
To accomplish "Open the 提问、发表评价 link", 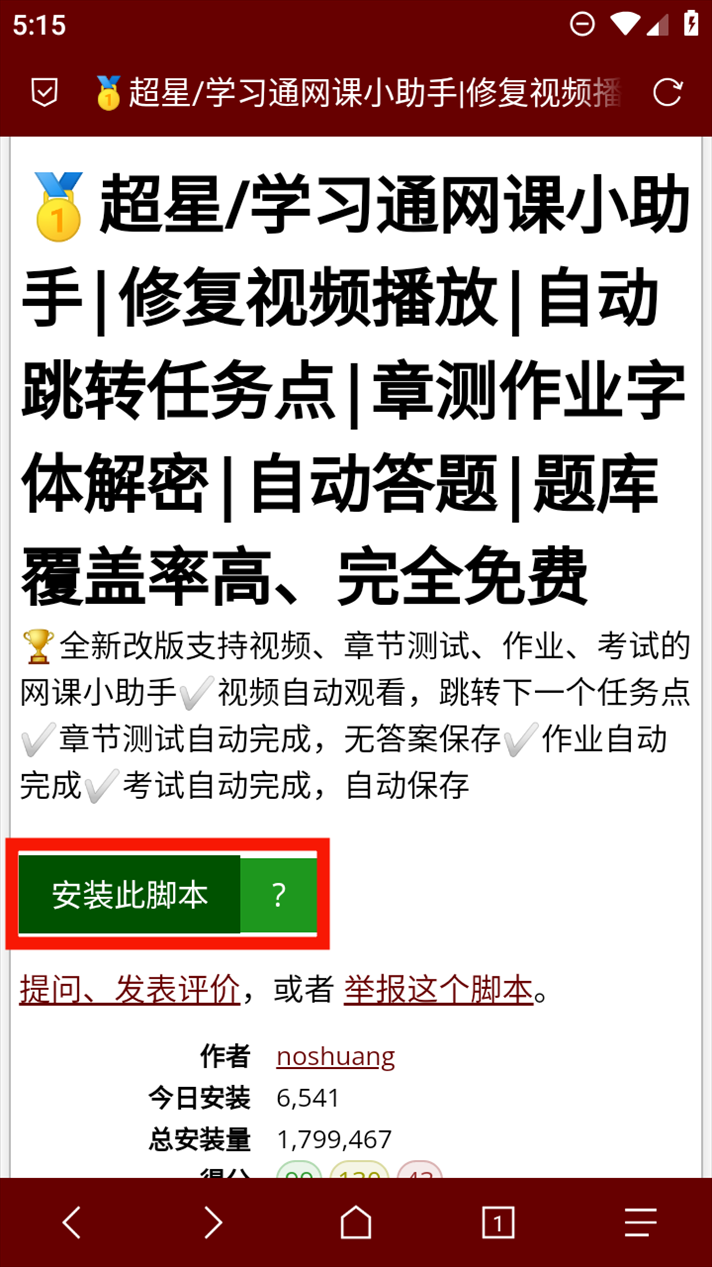I will click(x=130, y=989).
